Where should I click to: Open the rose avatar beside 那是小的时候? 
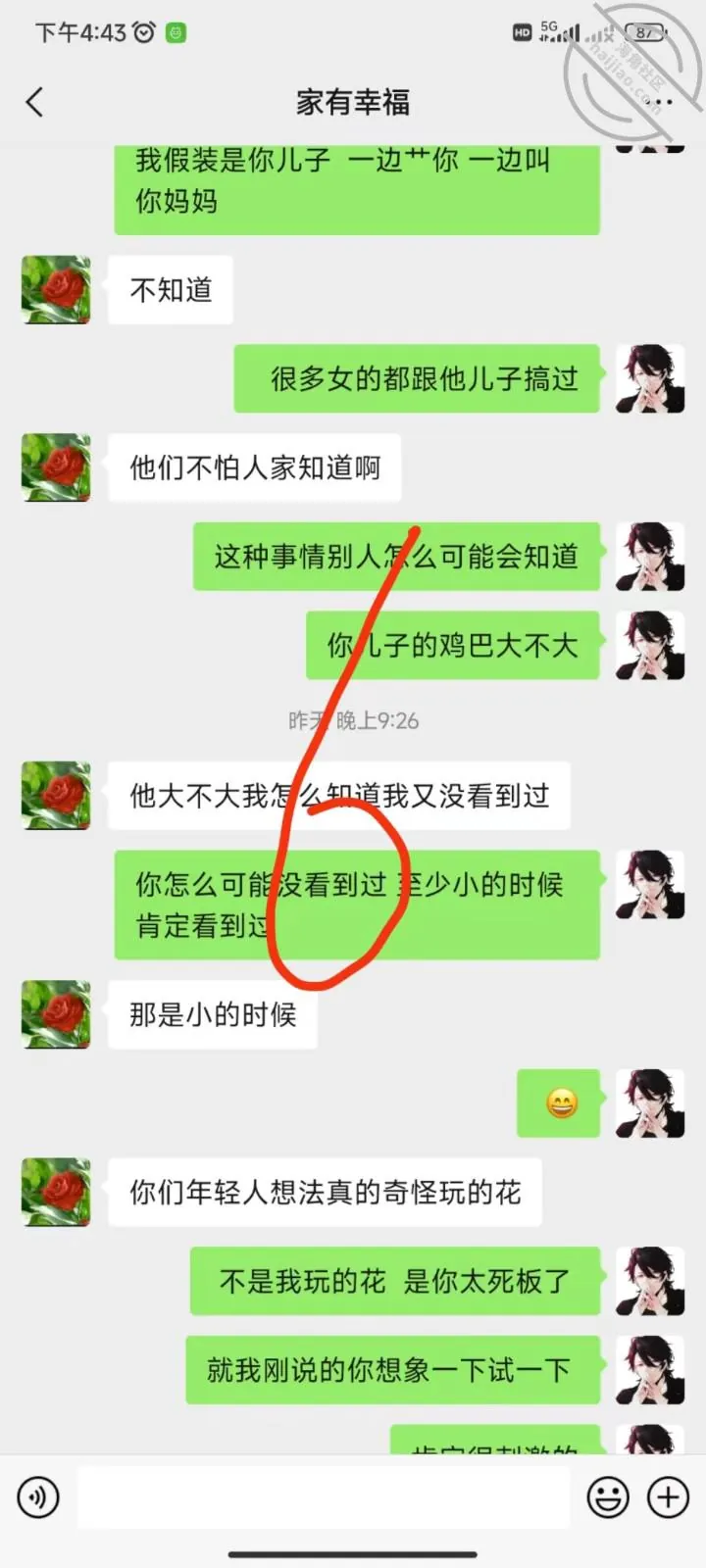[x=56, y=1014]
